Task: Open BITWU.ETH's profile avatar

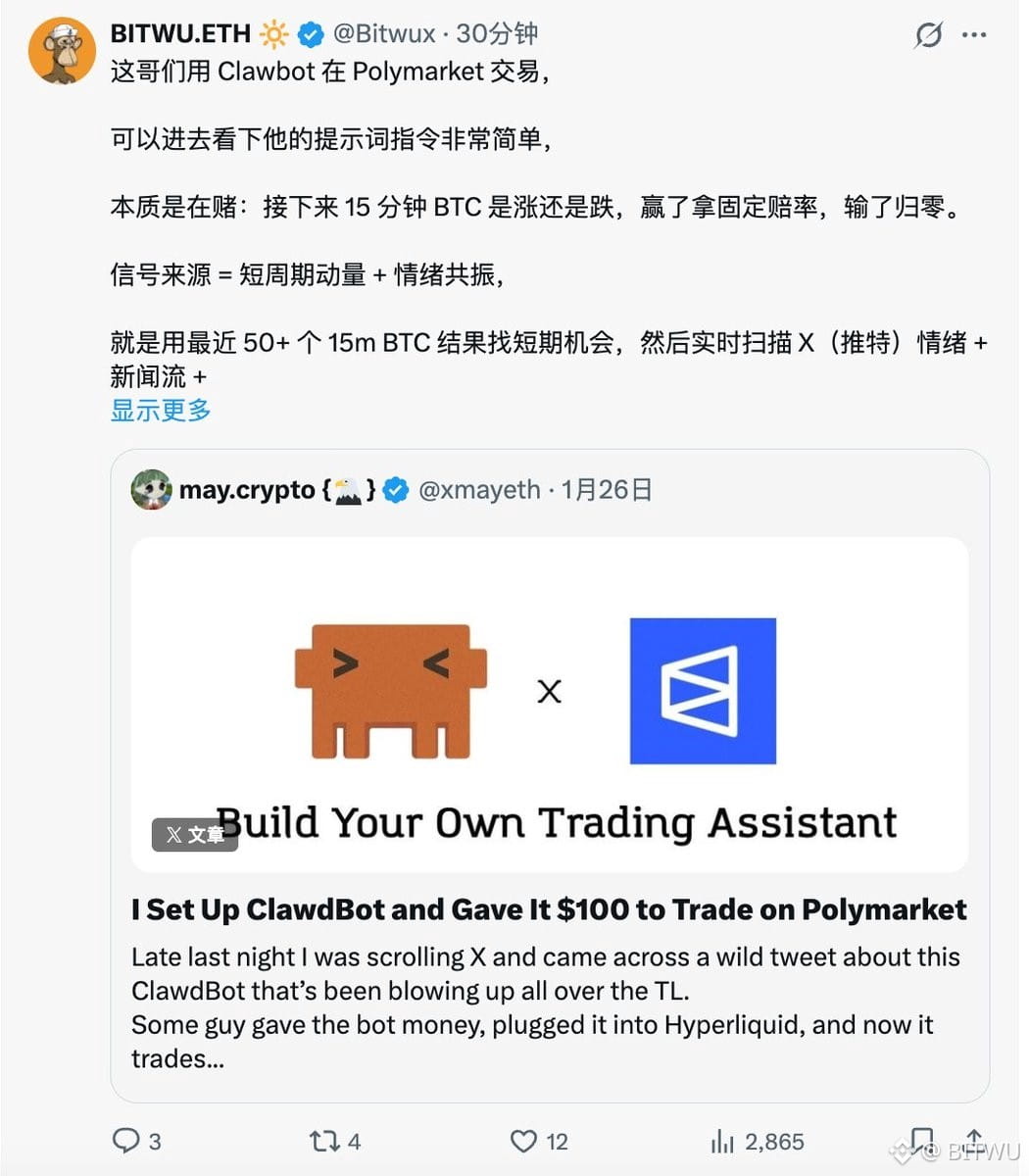Action: point(62,51)
